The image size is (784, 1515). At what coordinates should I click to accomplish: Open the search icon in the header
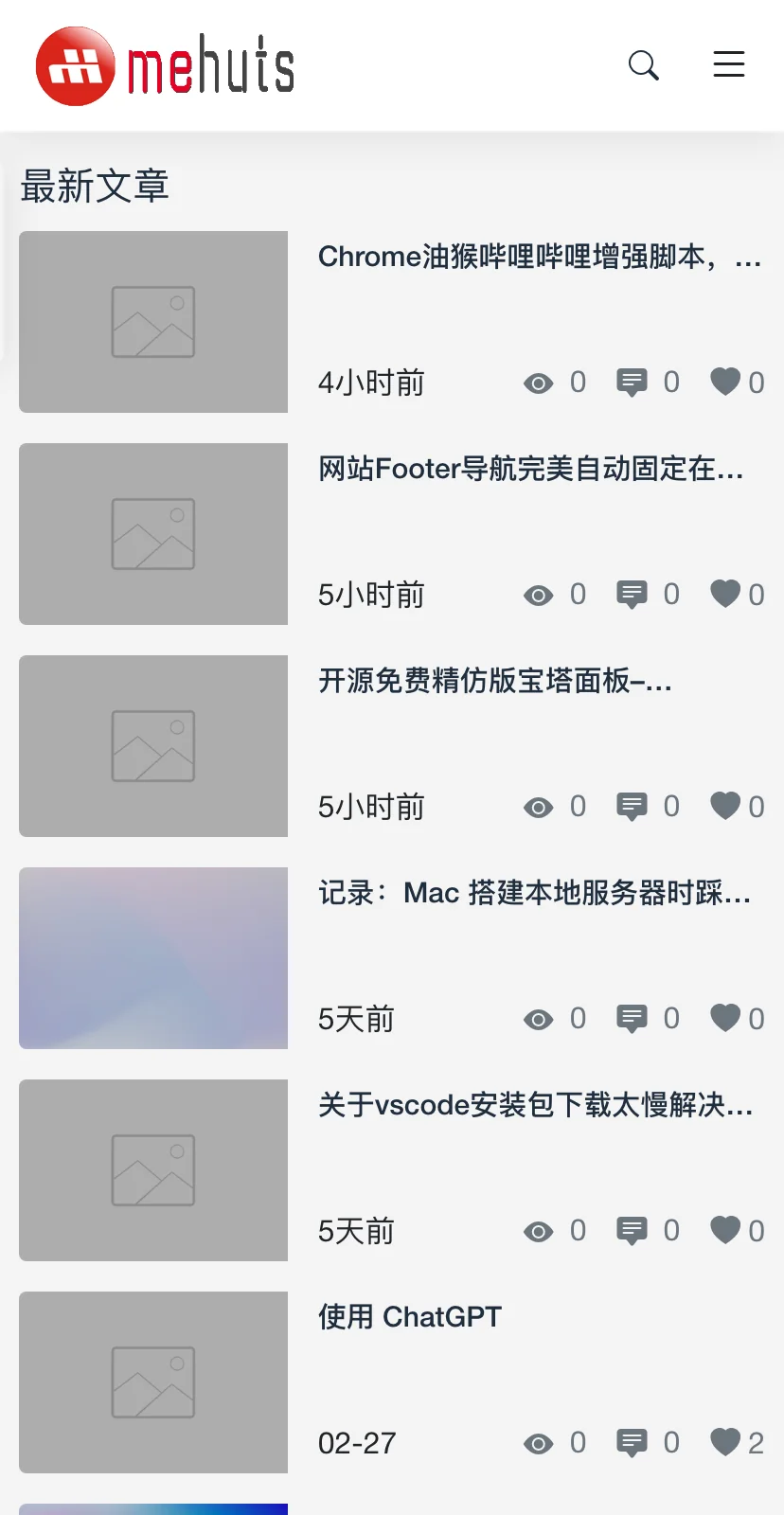[x=644, y=65]
